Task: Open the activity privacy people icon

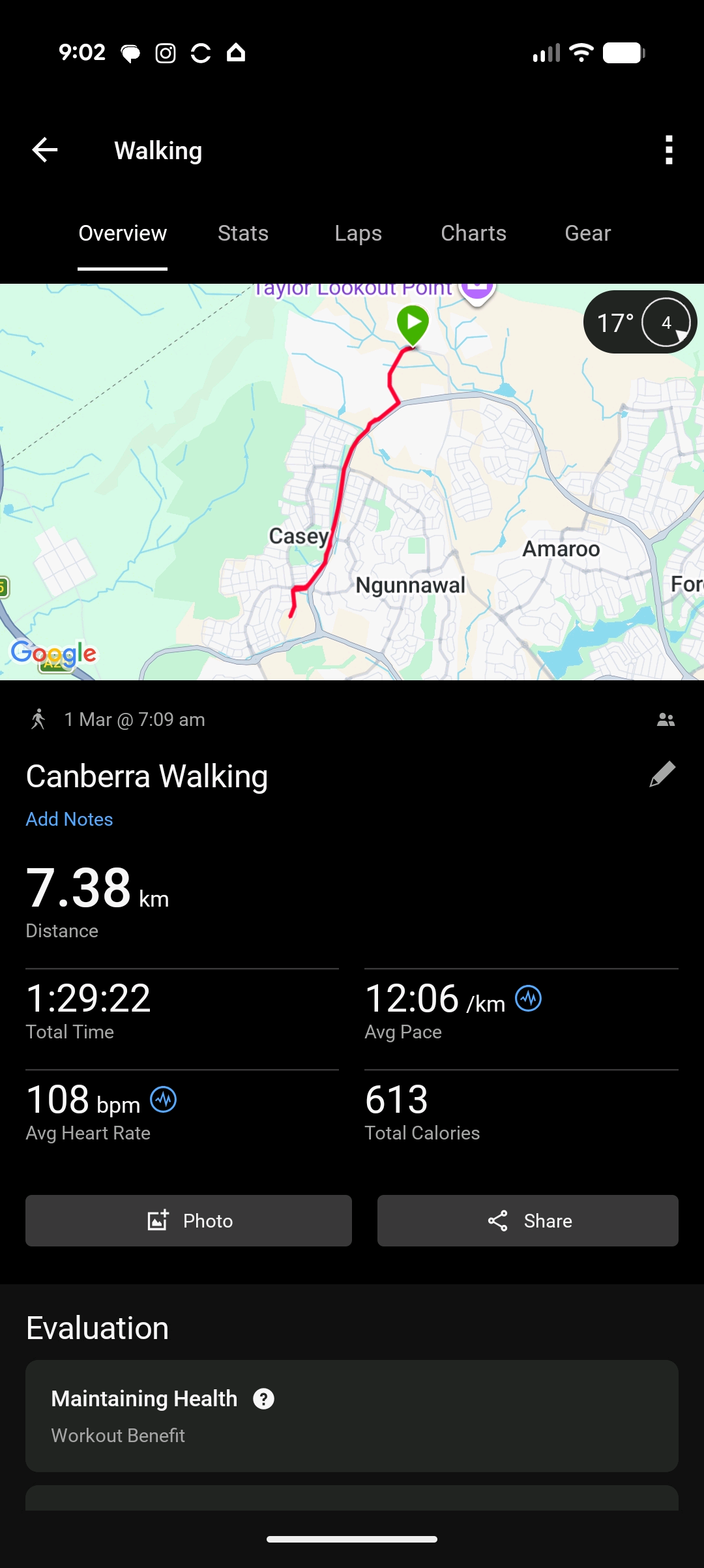Action: point(666,719)
